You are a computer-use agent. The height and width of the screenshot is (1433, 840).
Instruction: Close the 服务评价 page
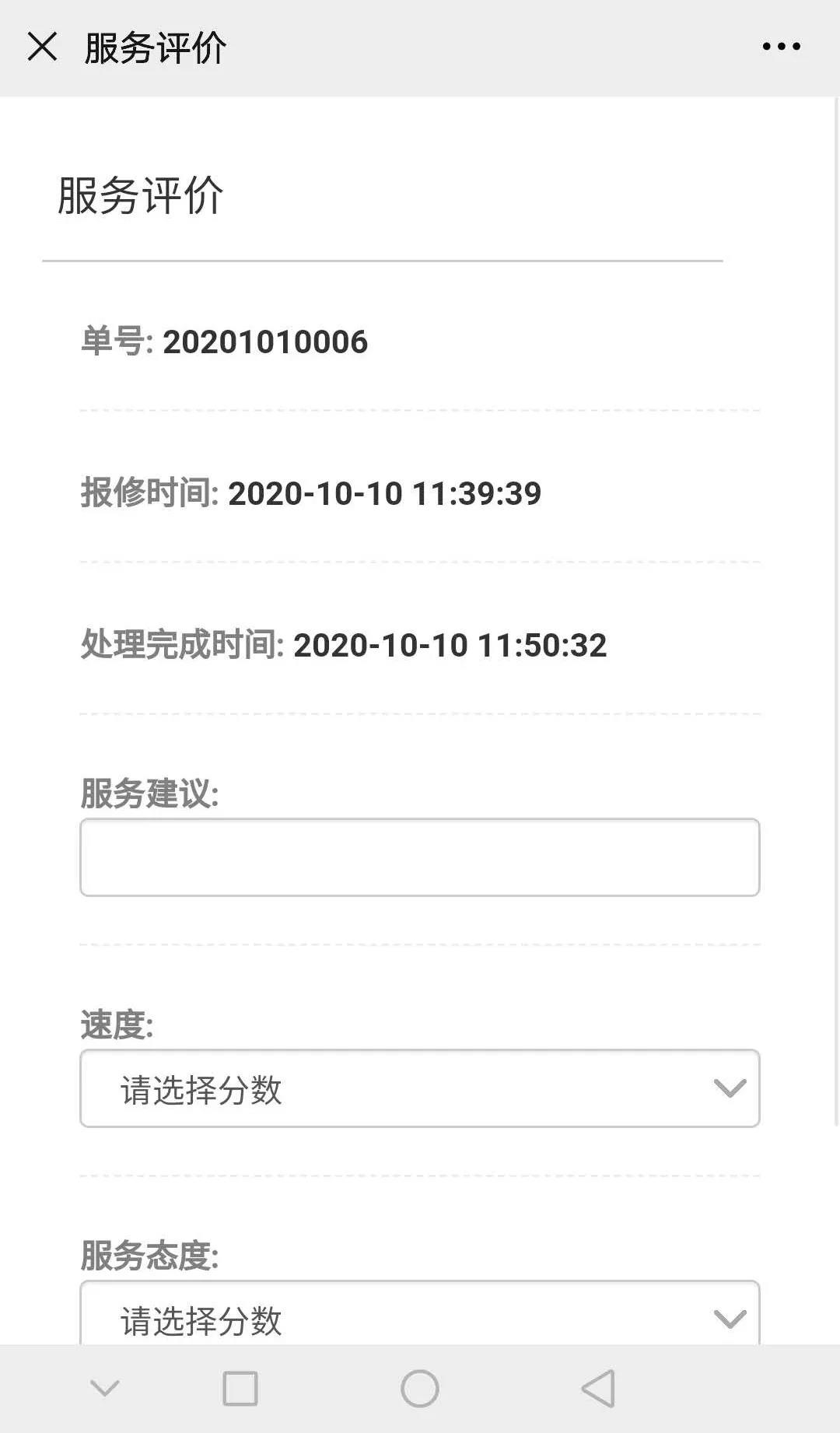coord(42,47)
